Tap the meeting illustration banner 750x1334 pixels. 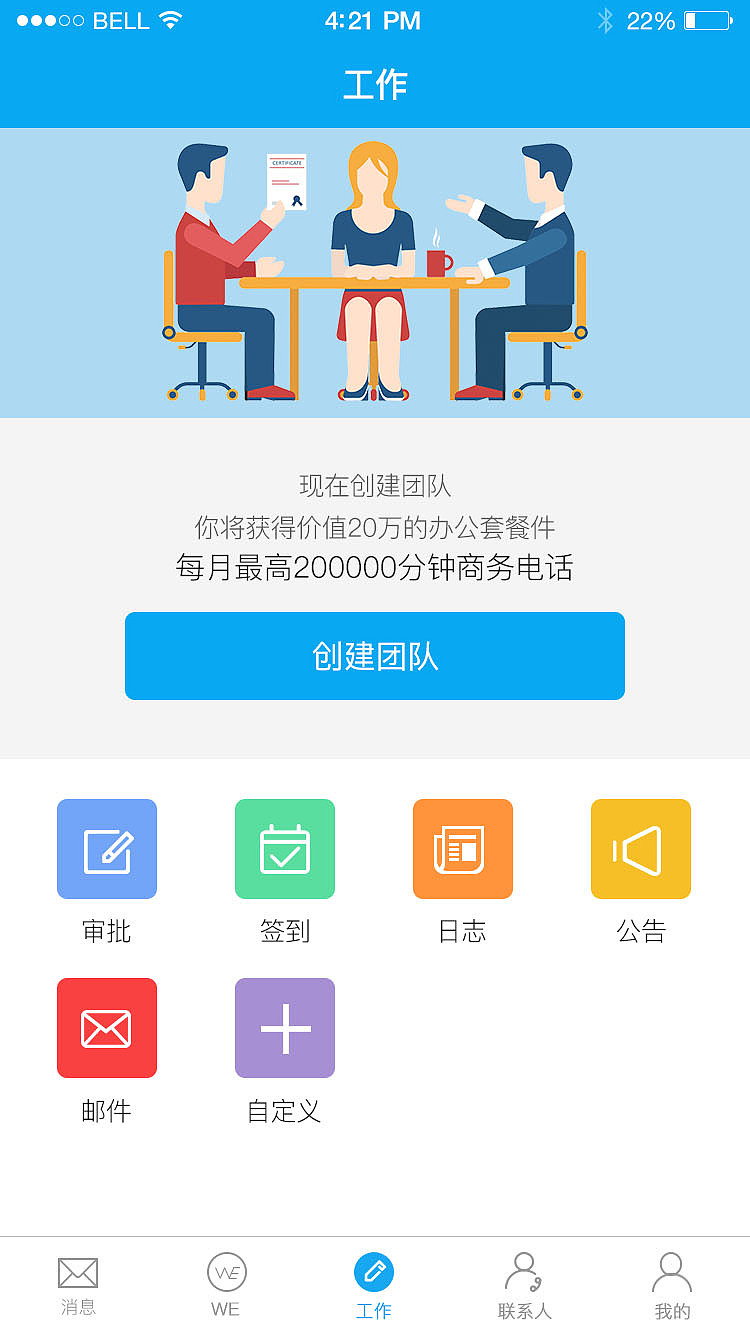(x=375, y=271)
